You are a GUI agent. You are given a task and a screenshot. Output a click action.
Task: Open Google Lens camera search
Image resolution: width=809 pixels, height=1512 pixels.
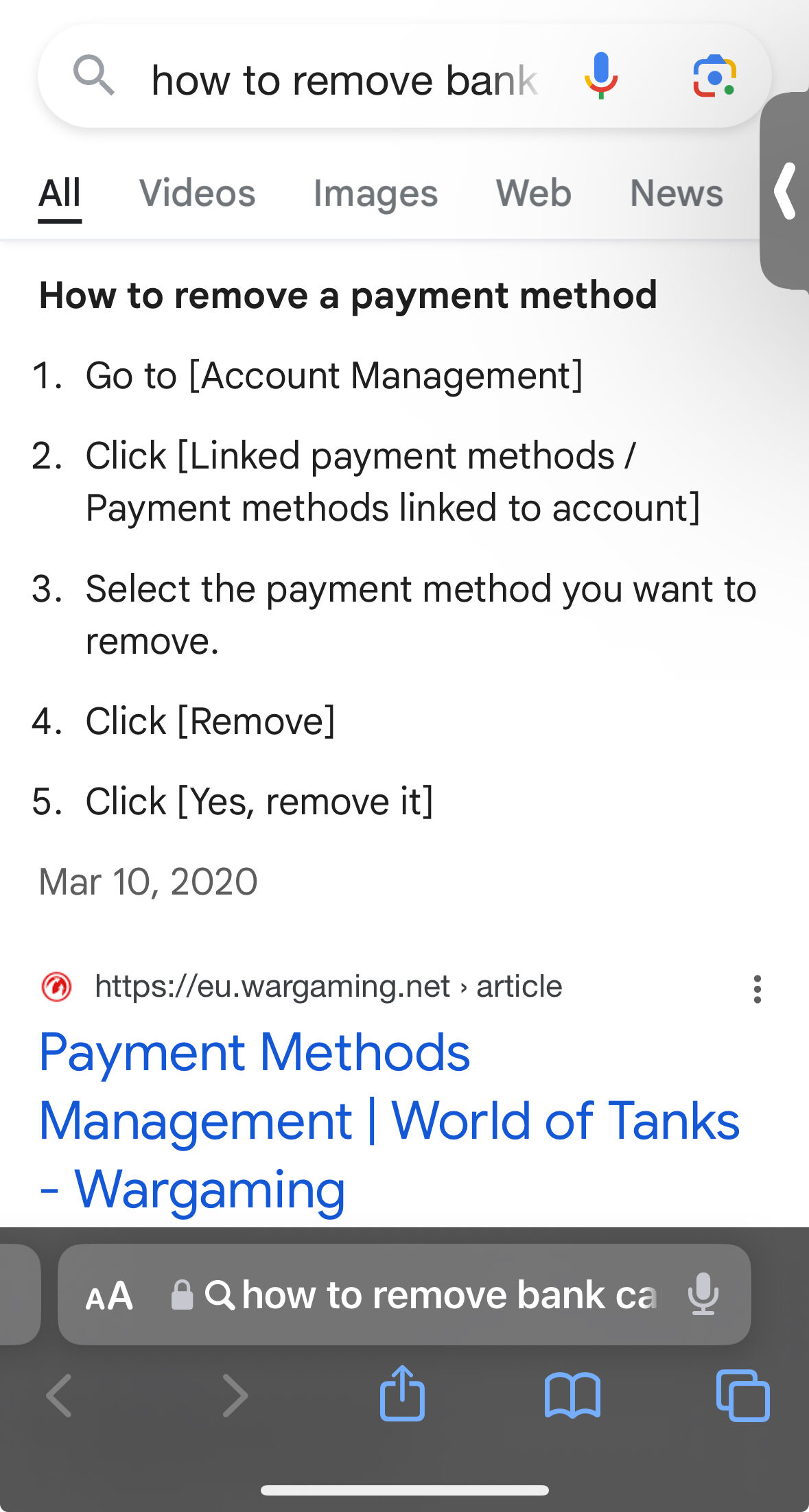point(714,75)
